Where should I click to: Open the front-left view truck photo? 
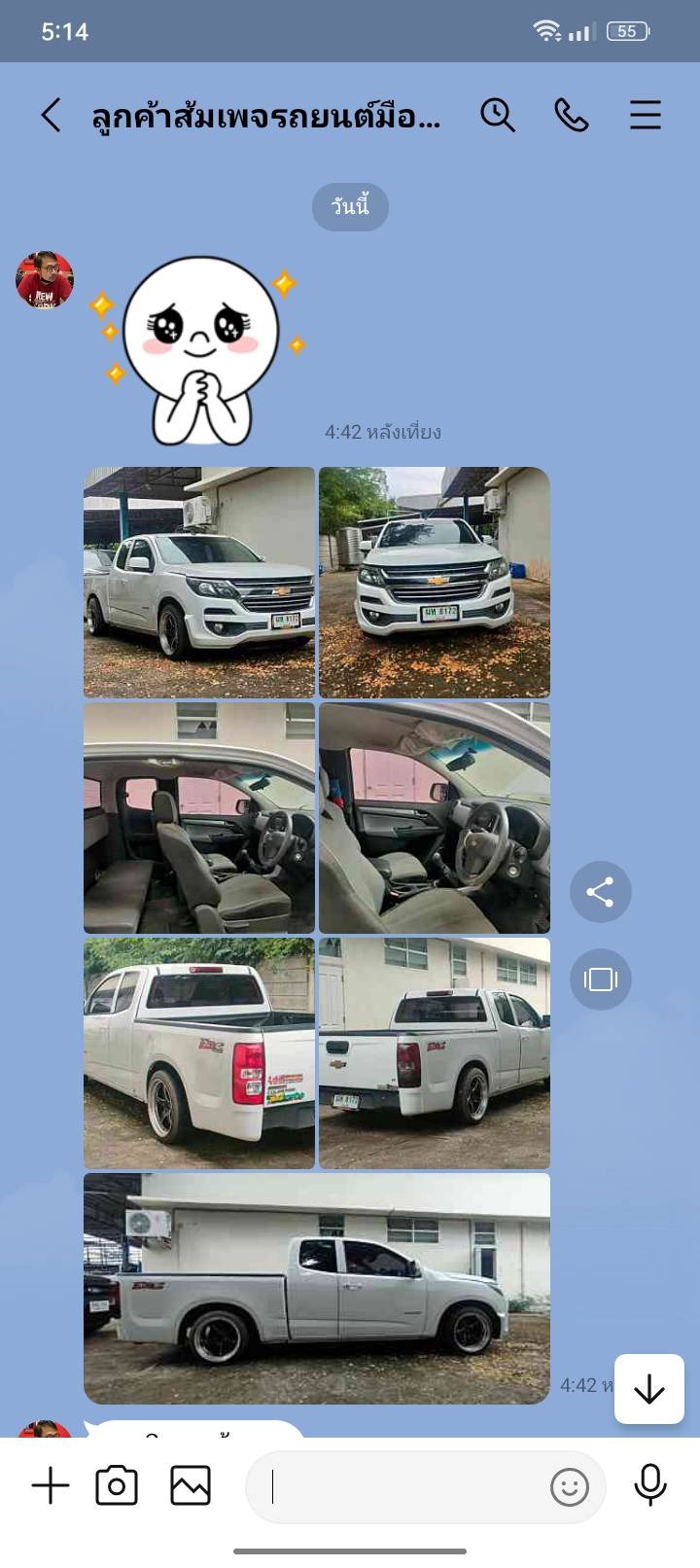click(199, 582)
